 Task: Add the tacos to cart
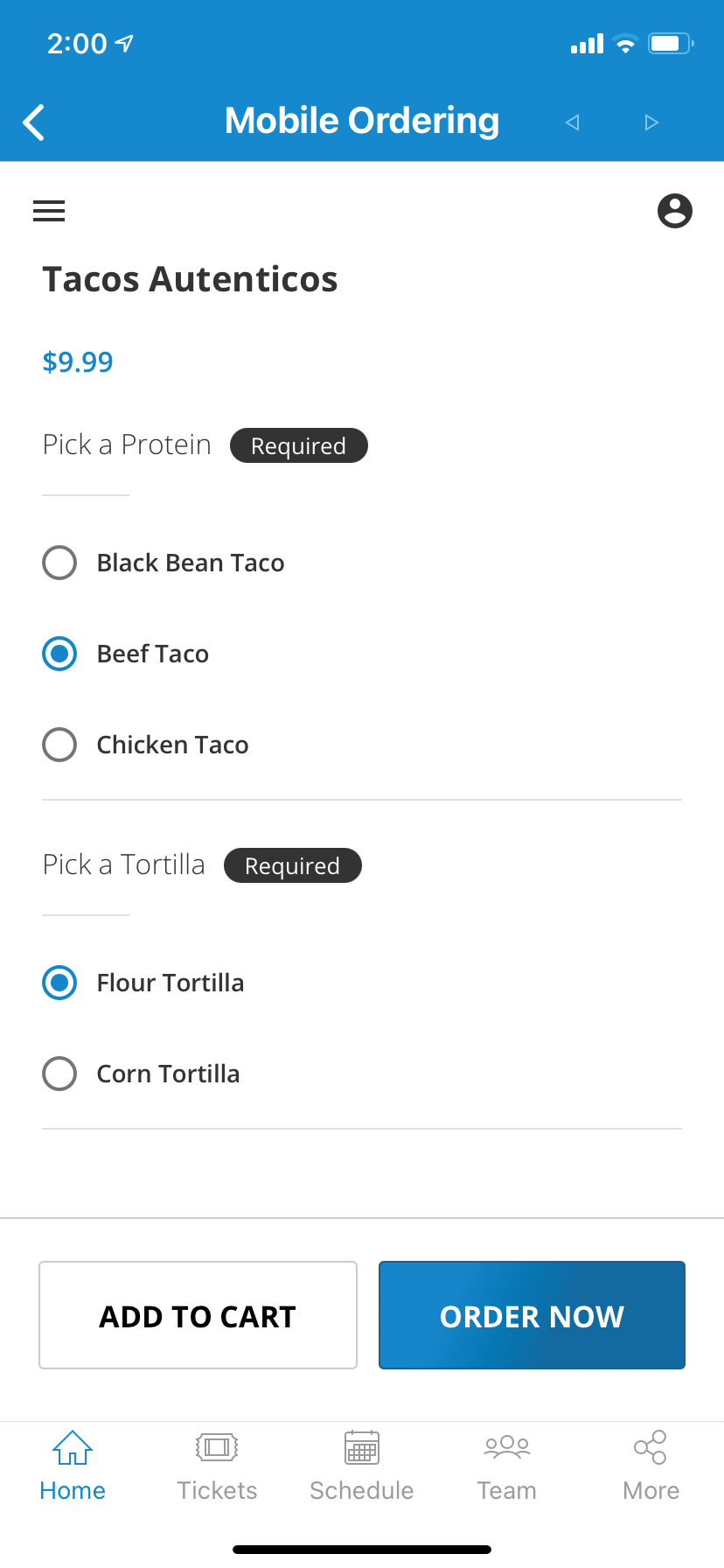[198, 1315]
